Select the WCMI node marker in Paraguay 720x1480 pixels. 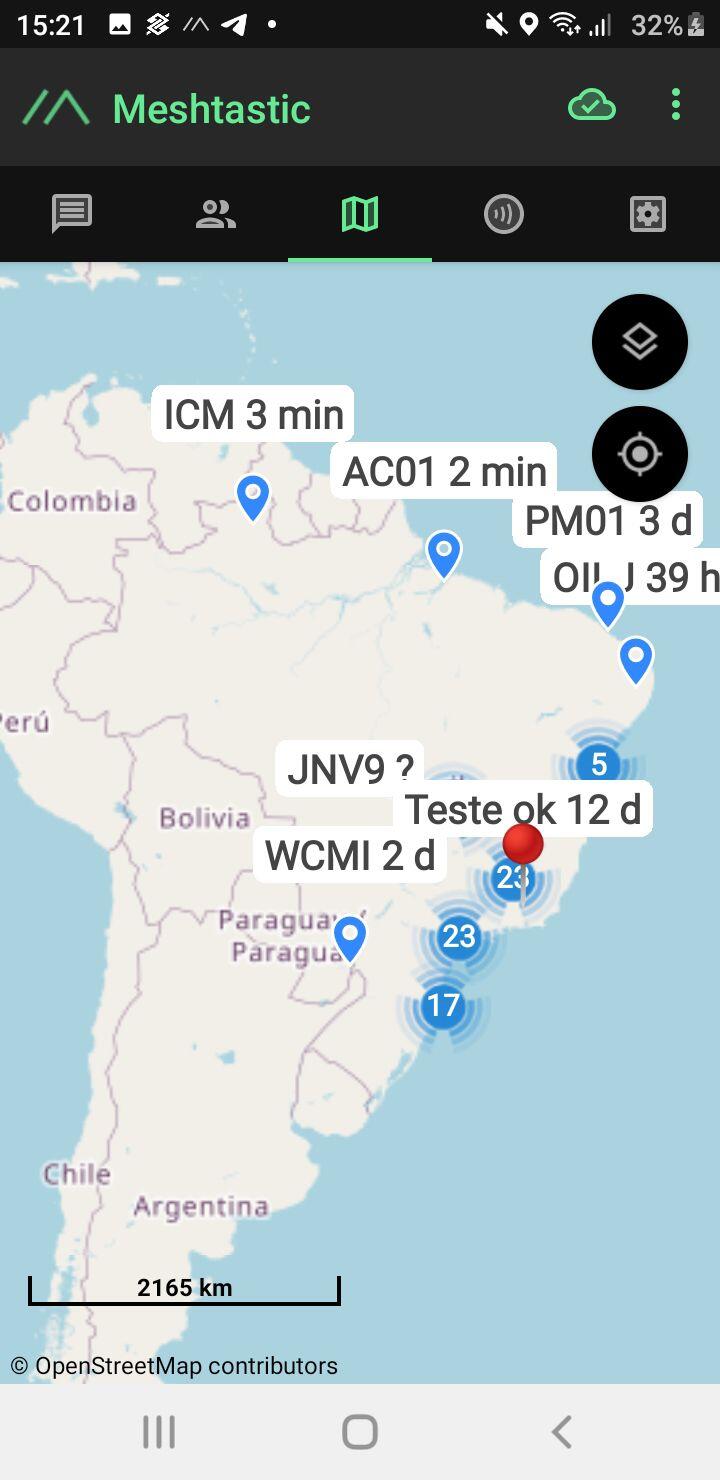click(x=350, y=938)
